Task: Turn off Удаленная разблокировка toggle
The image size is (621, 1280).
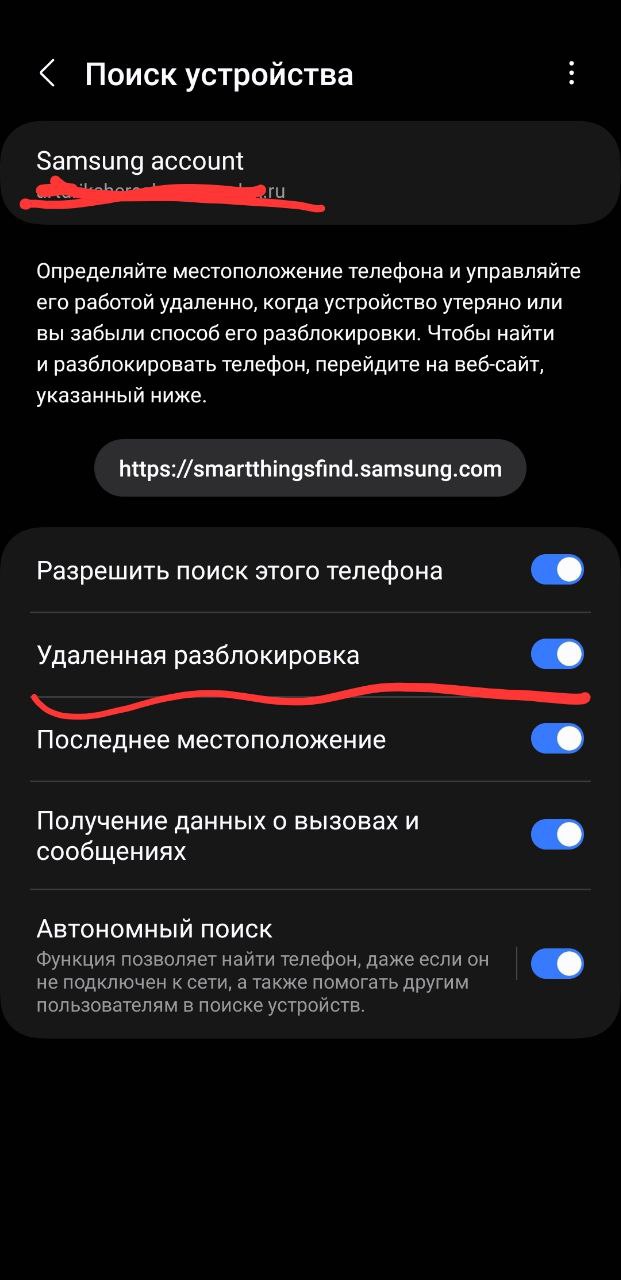Action: (x=557, y=654)
